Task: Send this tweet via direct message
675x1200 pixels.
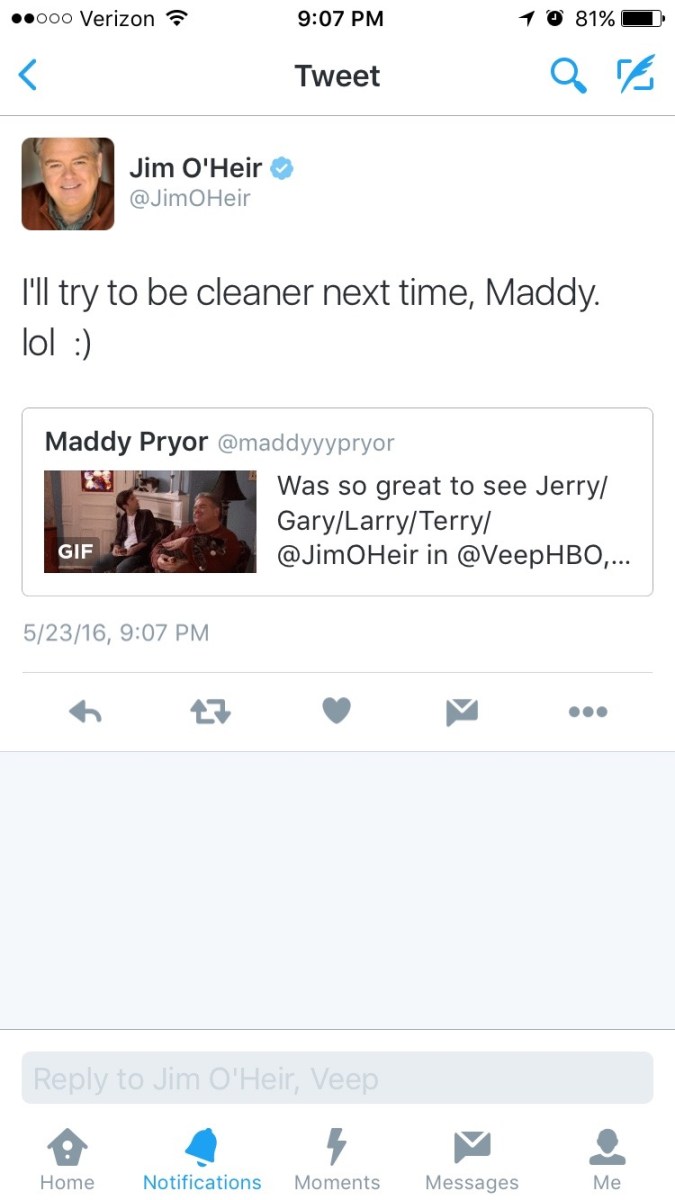Action: (462, 712)
